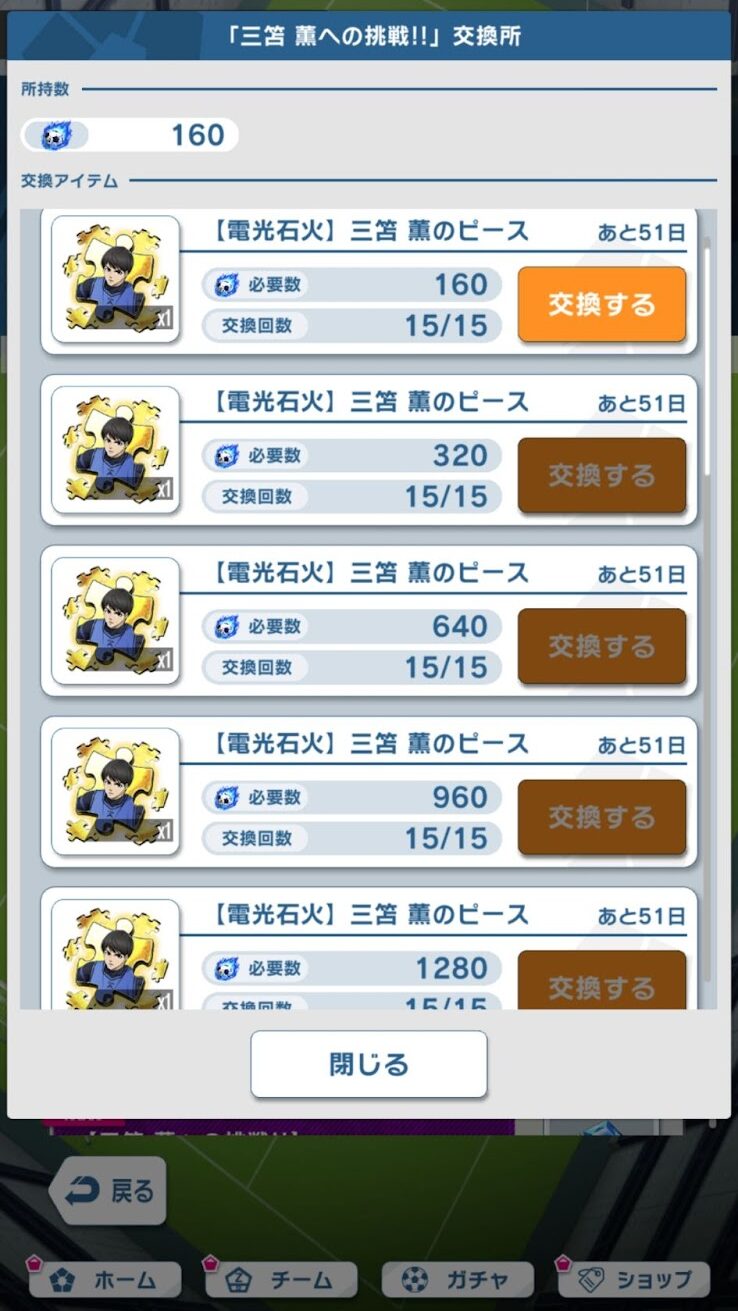Open the ショップ tab
The height and width of the screenshot is (1311, 738).
pos(634,1279)
